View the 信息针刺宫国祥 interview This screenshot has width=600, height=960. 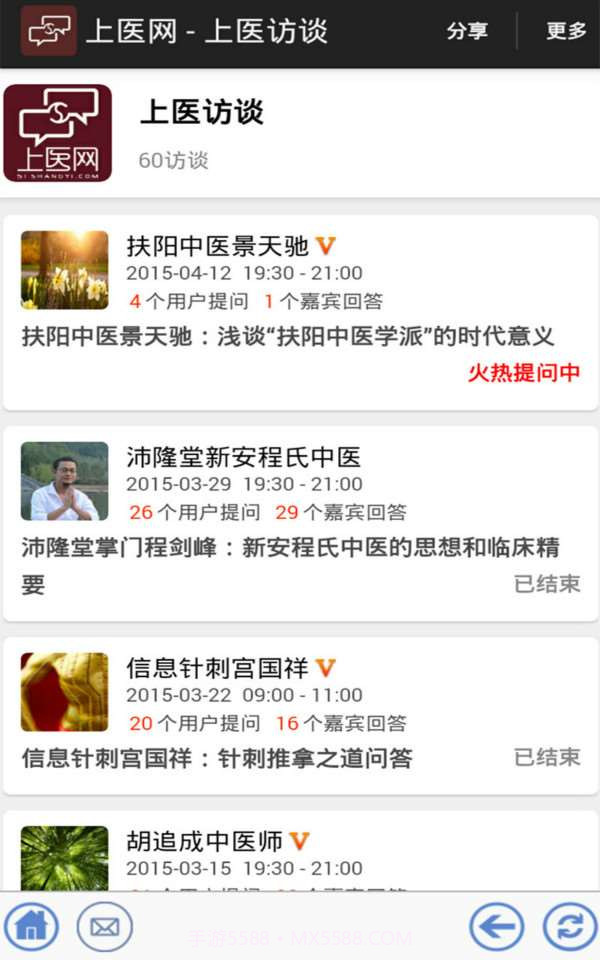pos(300,715)
